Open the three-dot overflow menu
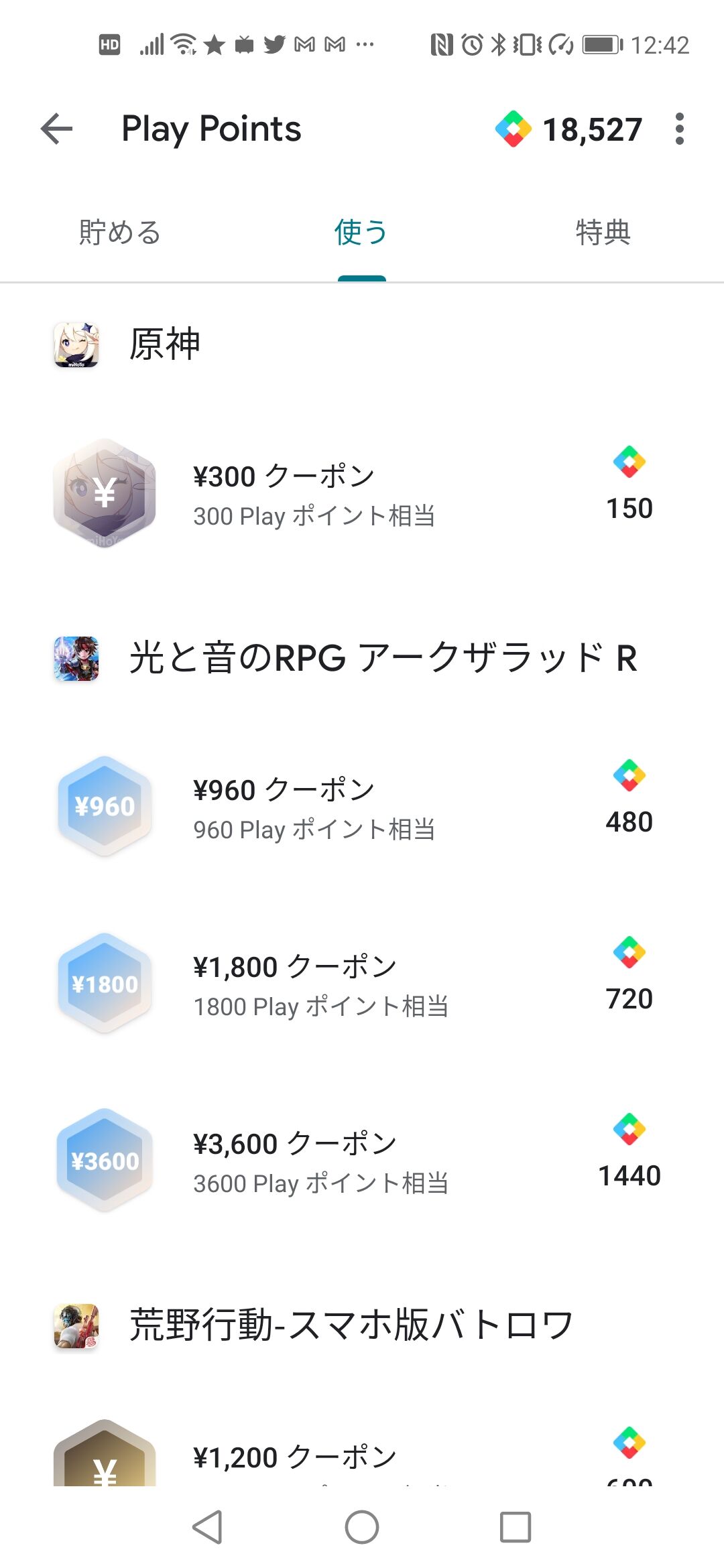The image size is (724, 1568). point(679,129)
